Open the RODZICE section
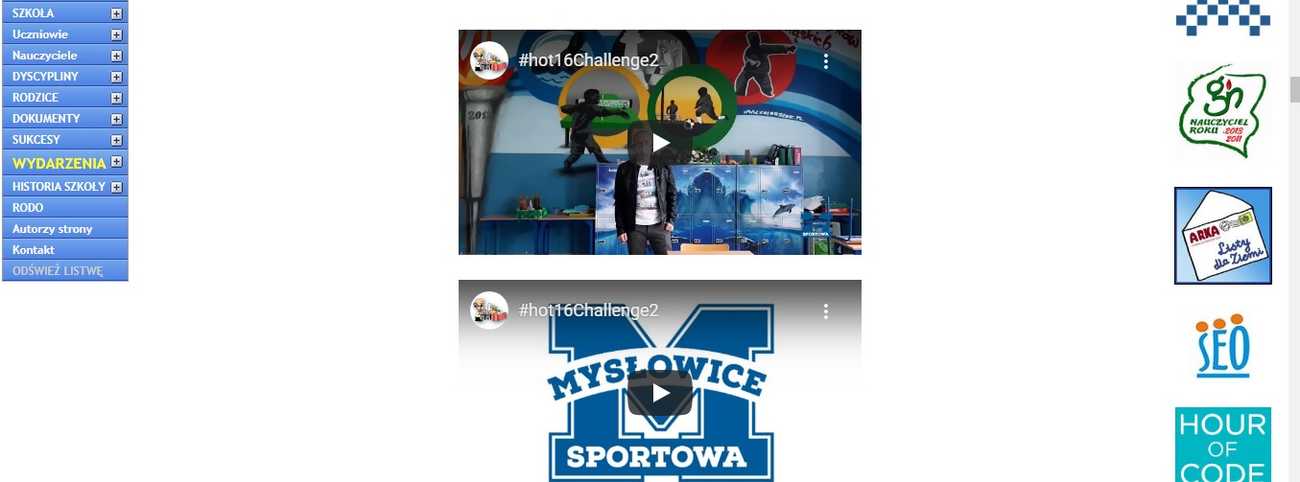 click(36, 98)
